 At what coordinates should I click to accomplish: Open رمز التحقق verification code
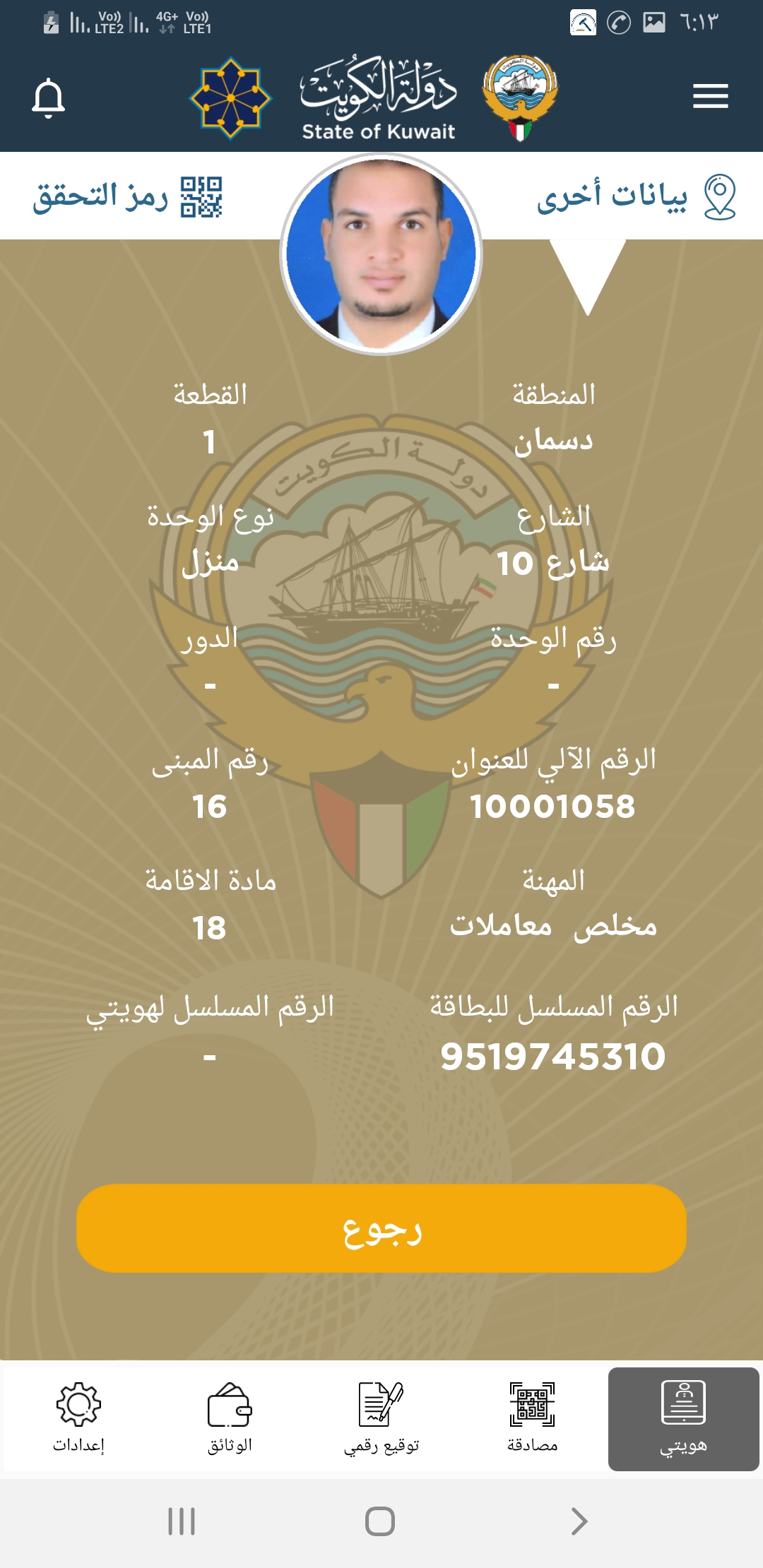point(127,196)
